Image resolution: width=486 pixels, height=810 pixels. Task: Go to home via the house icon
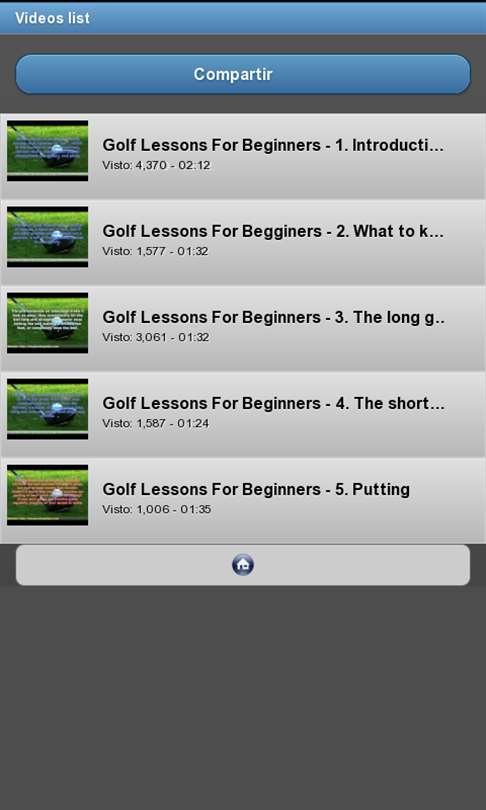[x=243, y=565]
